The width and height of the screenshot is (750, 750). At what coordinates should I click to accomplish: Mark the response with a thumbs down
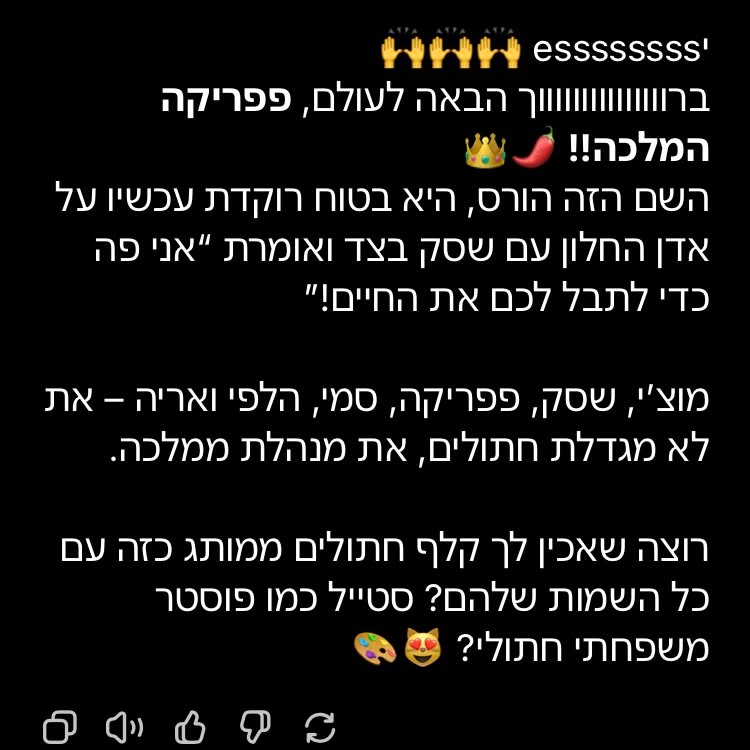(256, 727)
